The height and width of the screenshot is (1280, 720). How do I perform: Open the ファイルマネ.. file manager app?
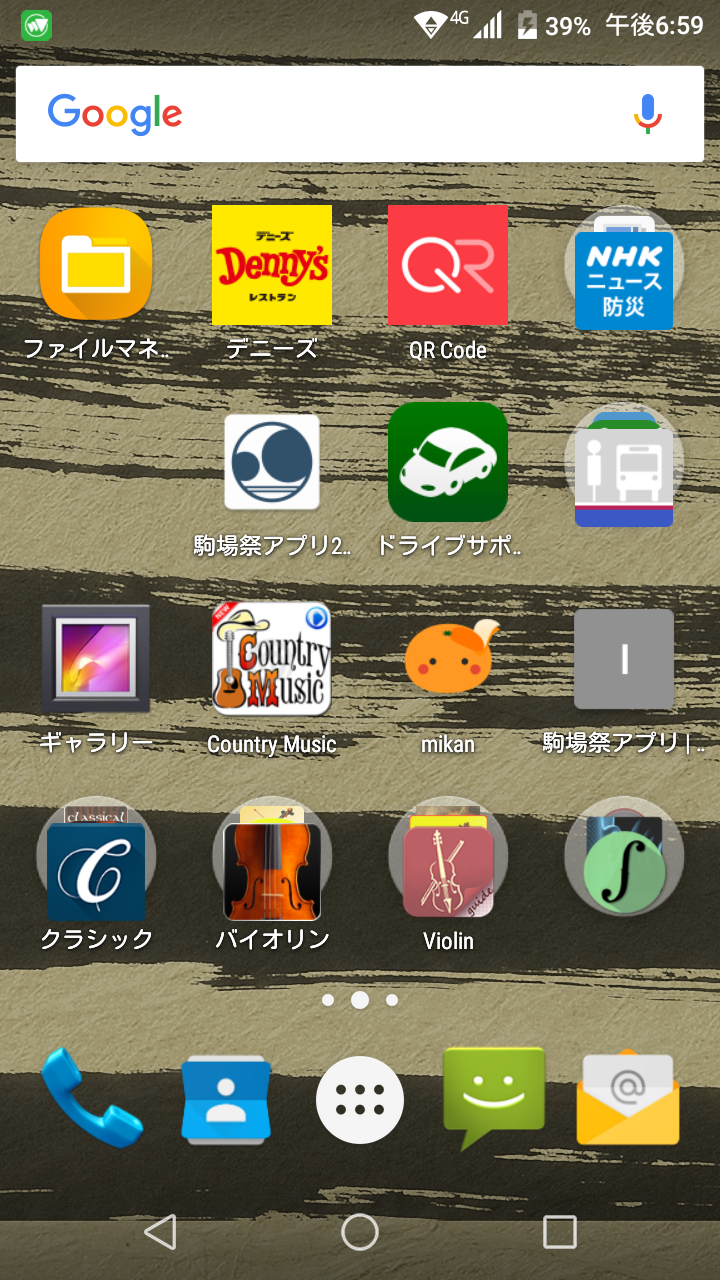tap(96, 268)
